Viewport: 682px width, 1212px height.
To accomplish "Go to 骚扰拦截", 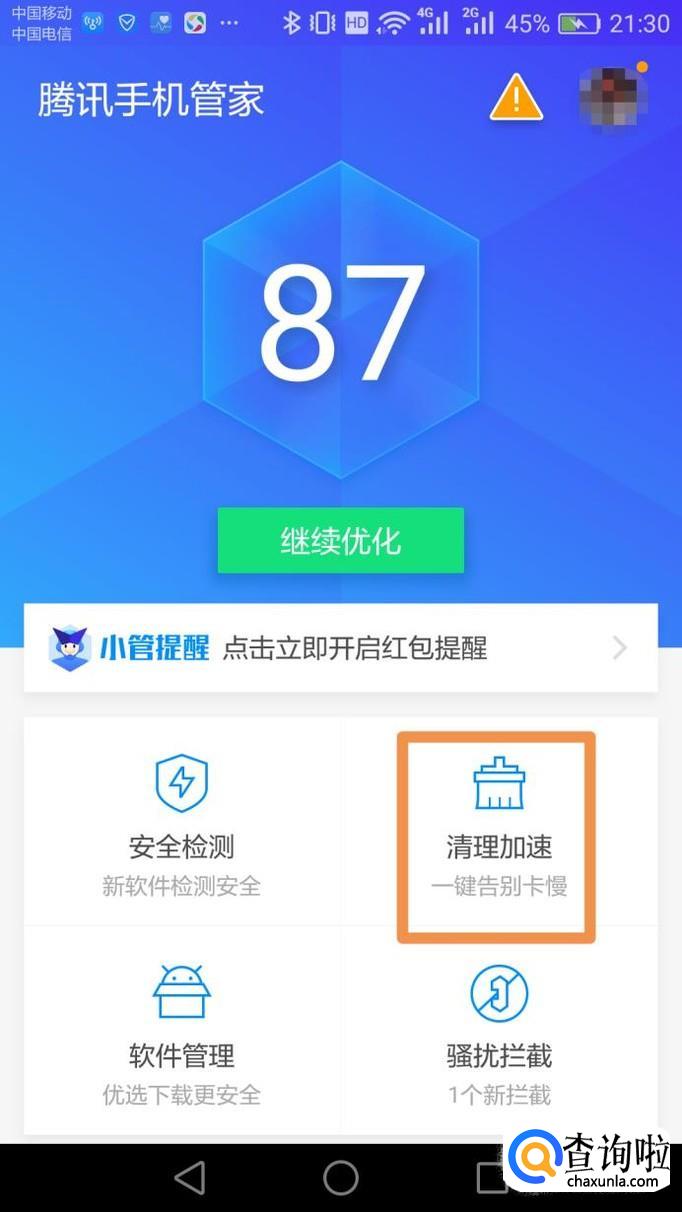I will coord(499,1031).
